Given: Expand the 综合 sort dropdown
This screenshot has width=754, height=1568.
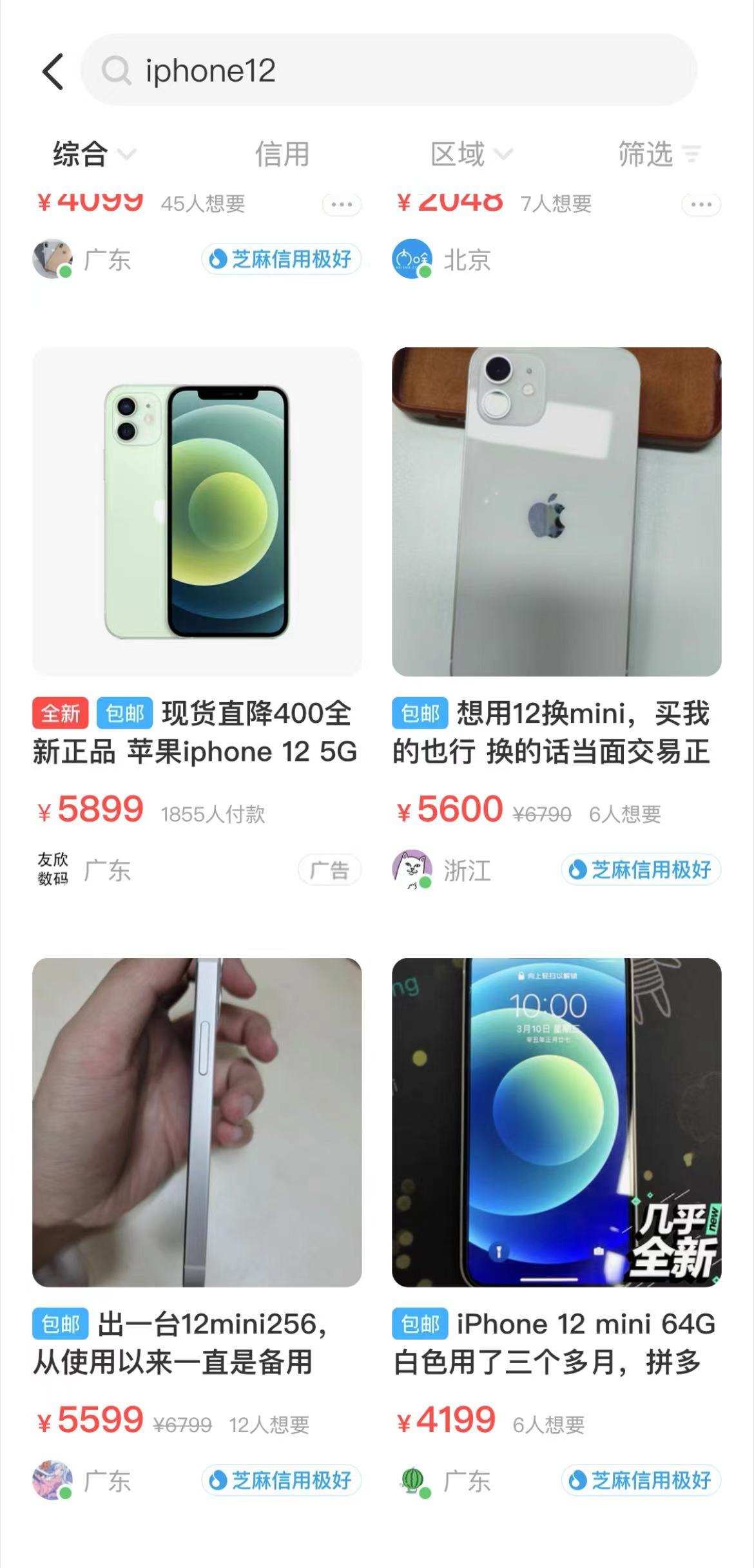Looking at the screenshot, I should [94, 154].
